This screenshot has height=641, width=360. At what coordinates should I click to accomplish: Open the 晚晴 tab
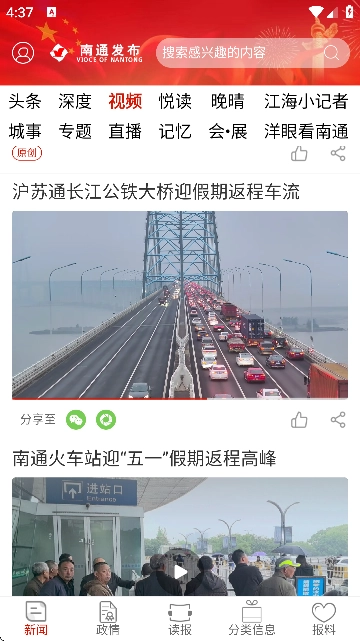(228, 101)
